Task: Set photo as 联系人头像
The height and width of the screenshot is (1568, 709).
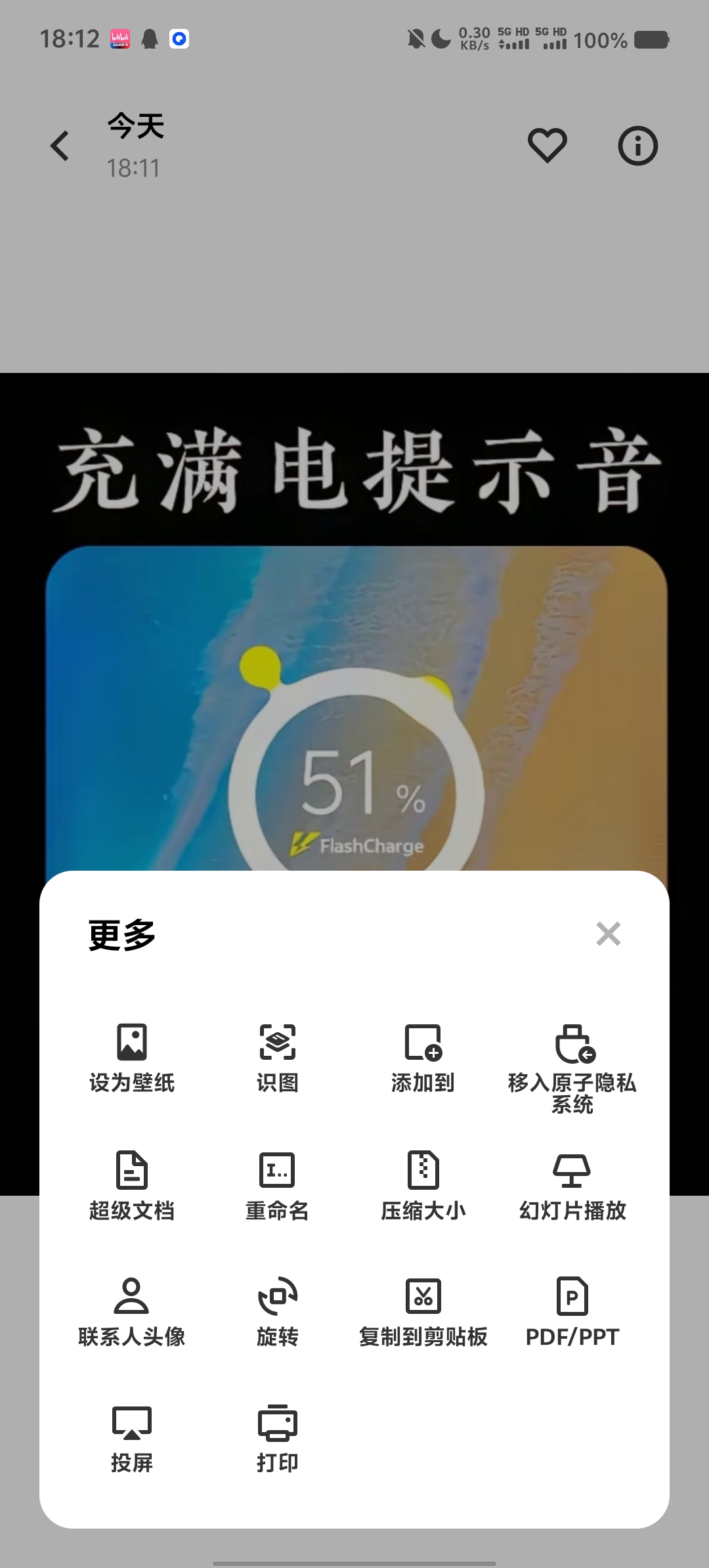Action: click(x=132, y=1311)
